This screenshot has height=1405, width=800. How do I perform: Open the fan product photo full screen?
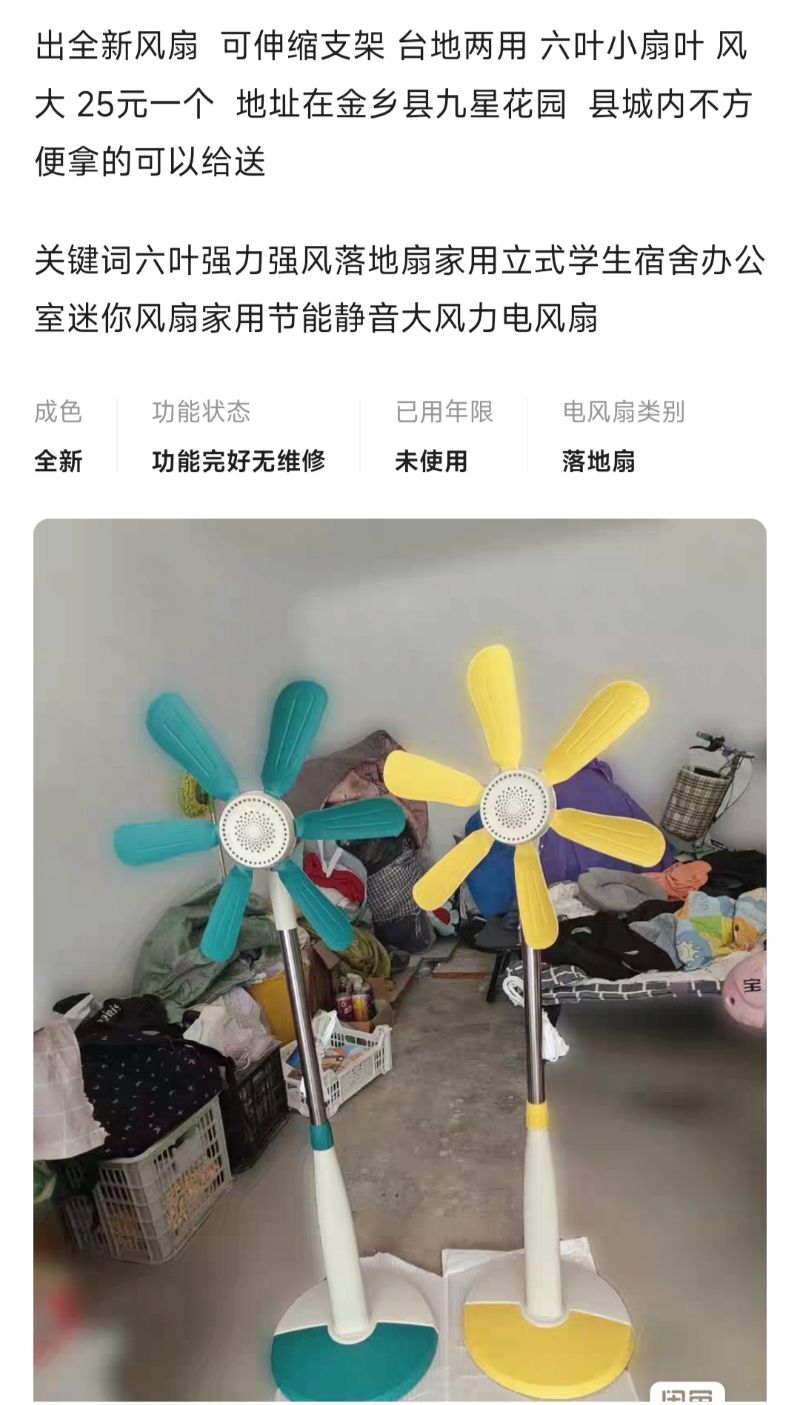click(x=400, y=960)
